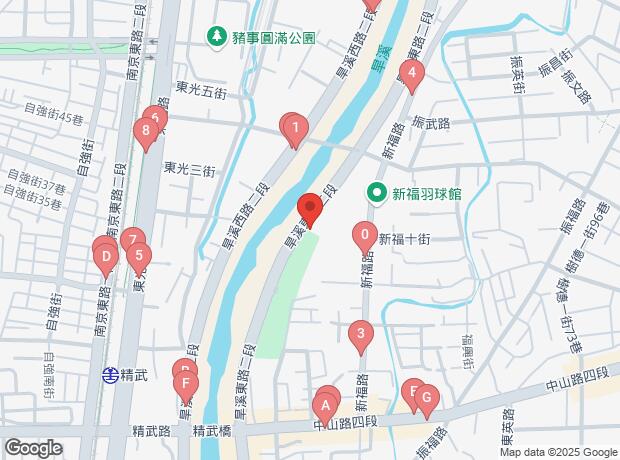Open the 新福羽球館 place icon
Viewport: 620px width, 460px height.
coord(377,192)
